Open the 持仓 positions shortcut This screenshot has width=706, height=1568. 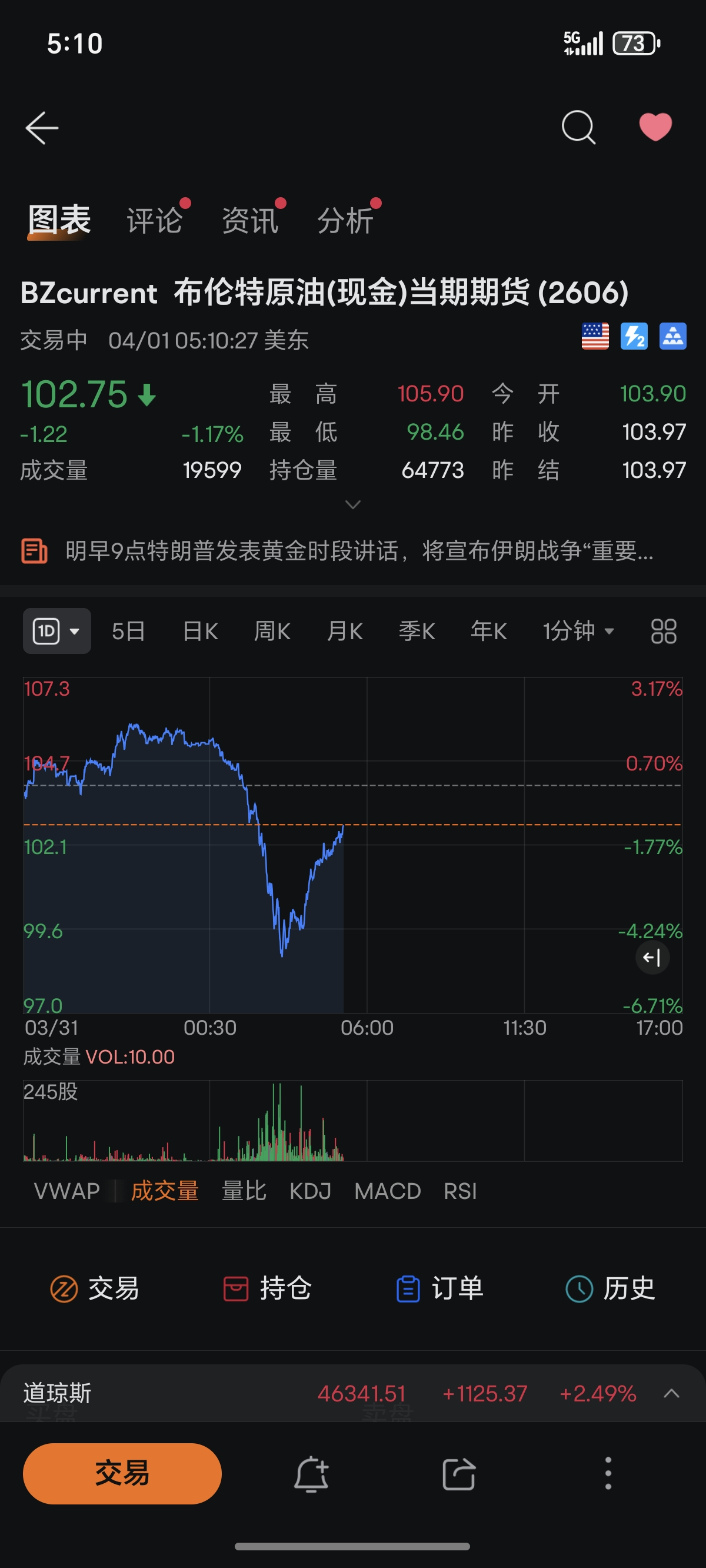pyautogui.click(x=267, y=1288)
